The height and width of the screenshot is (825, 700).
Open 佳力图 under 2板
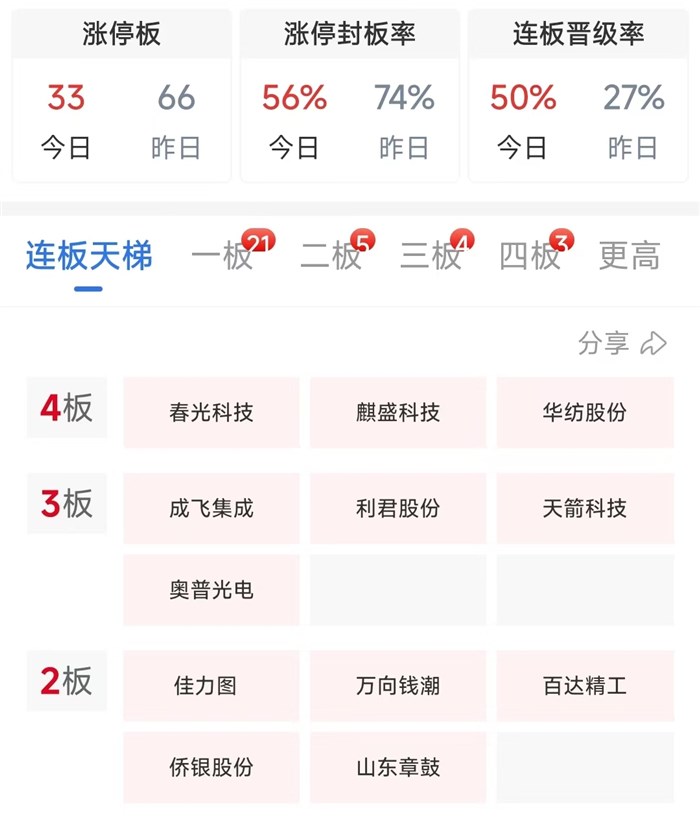point(211,686)
